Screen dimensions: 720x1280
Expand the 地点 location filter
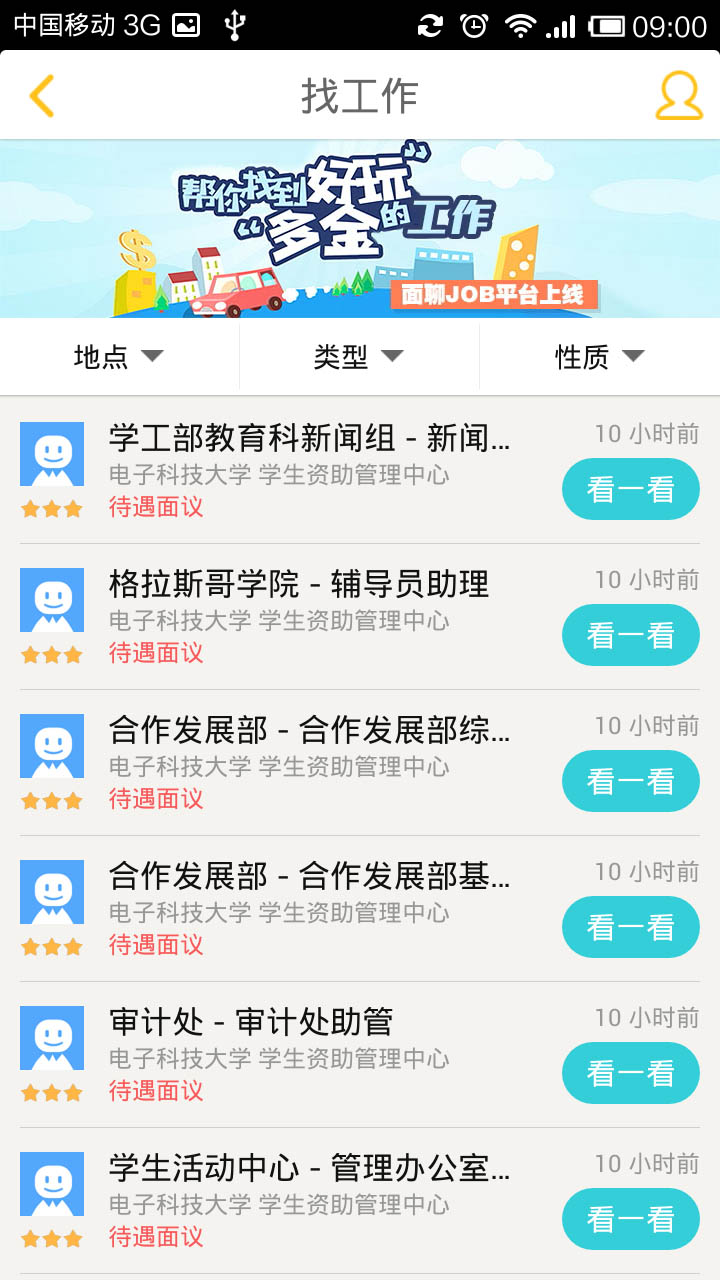point(118,357)
